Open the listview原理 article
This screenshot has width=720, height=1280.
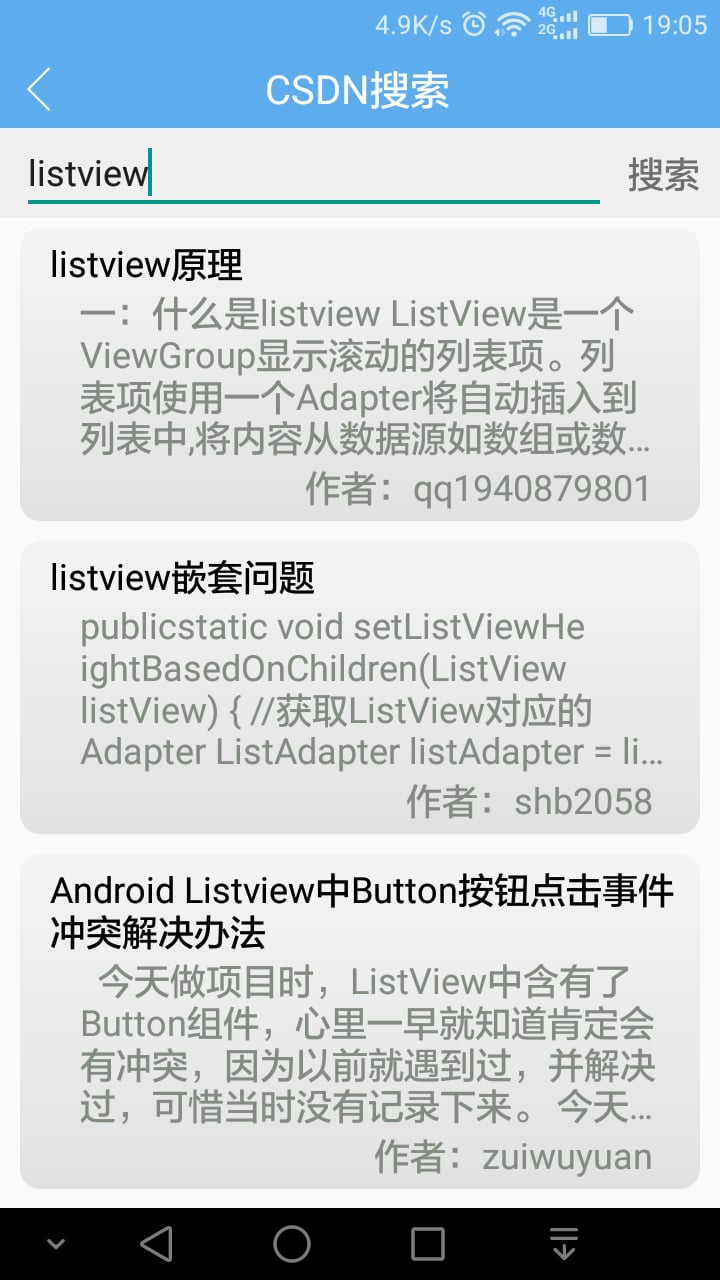pyautogui.click(x=359, y=374)
